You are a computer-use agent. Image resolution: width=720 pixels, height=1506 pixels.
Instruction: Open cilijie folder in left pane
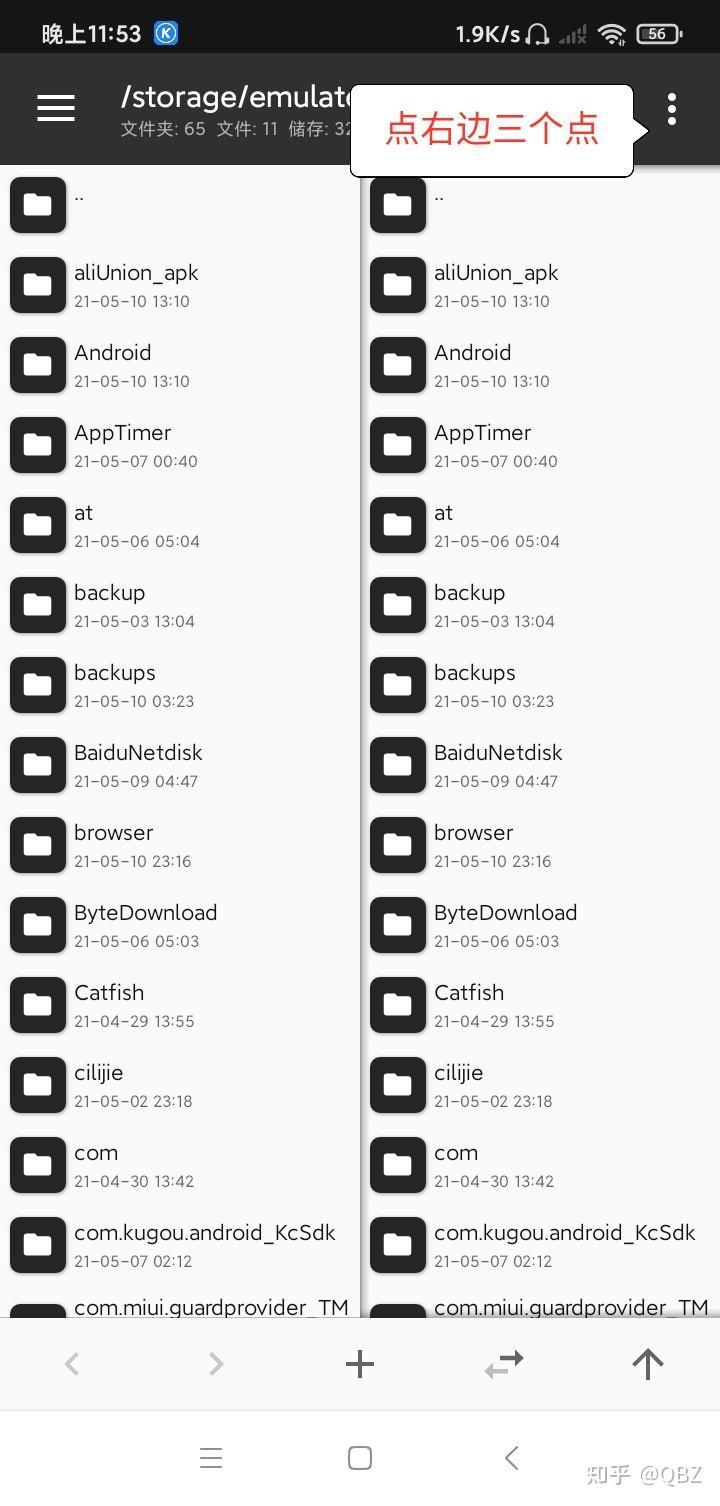coord(99,1085)
